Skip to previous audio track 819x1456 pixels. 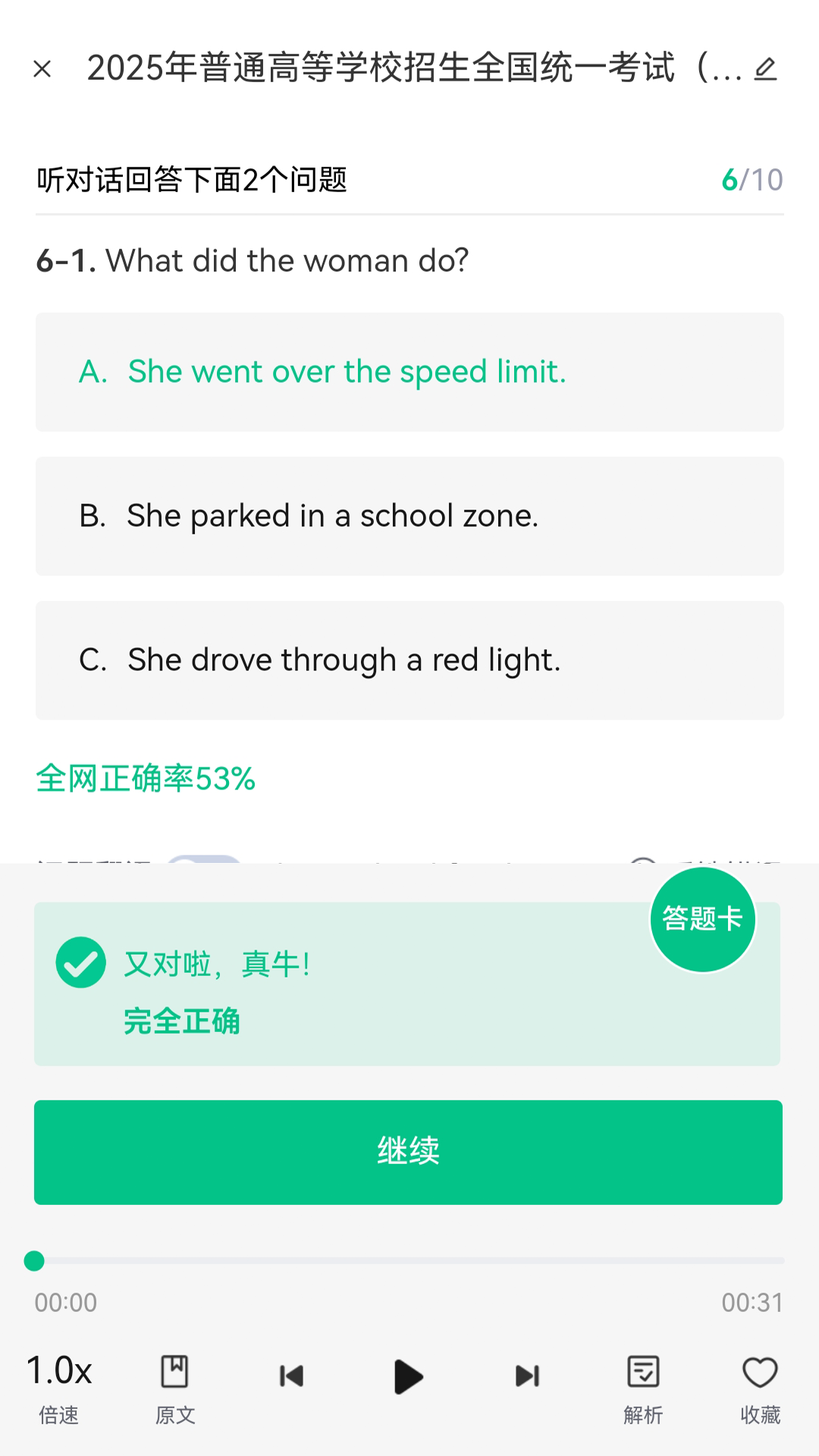point(291,1376)
